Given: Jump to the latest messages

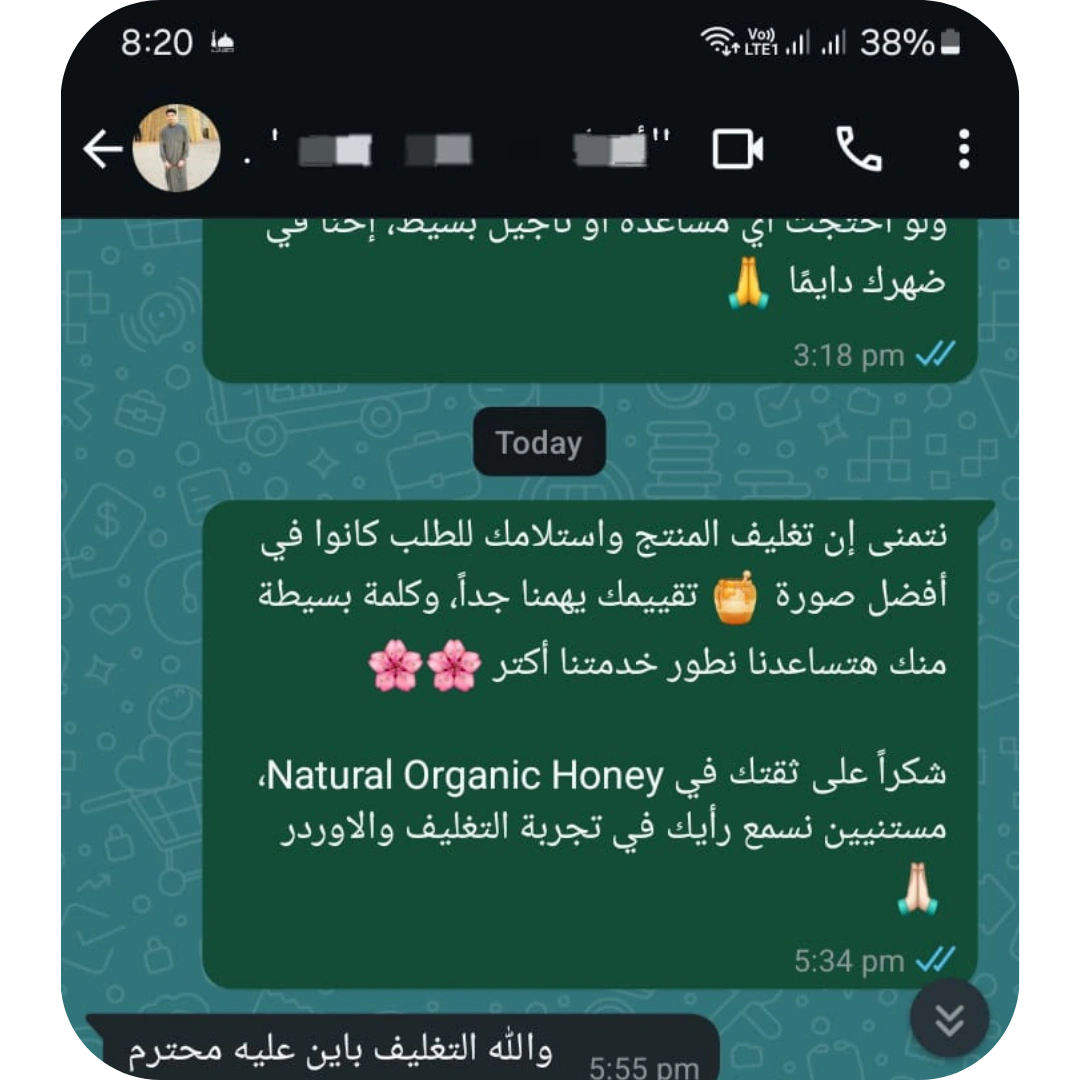Looking at the screenshot, I should (949, 1019).
